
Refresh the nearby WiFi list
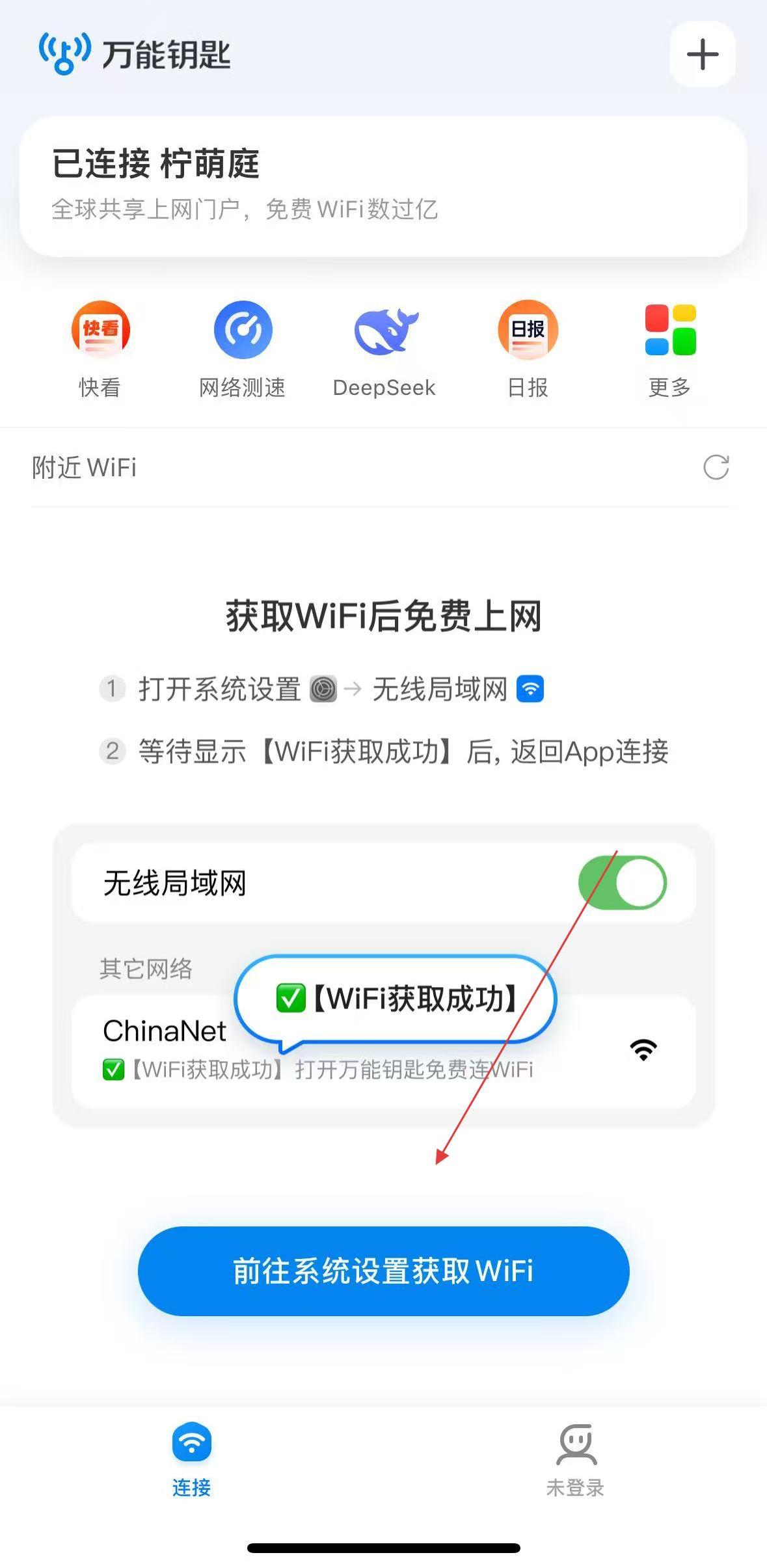tap(716, 467)
